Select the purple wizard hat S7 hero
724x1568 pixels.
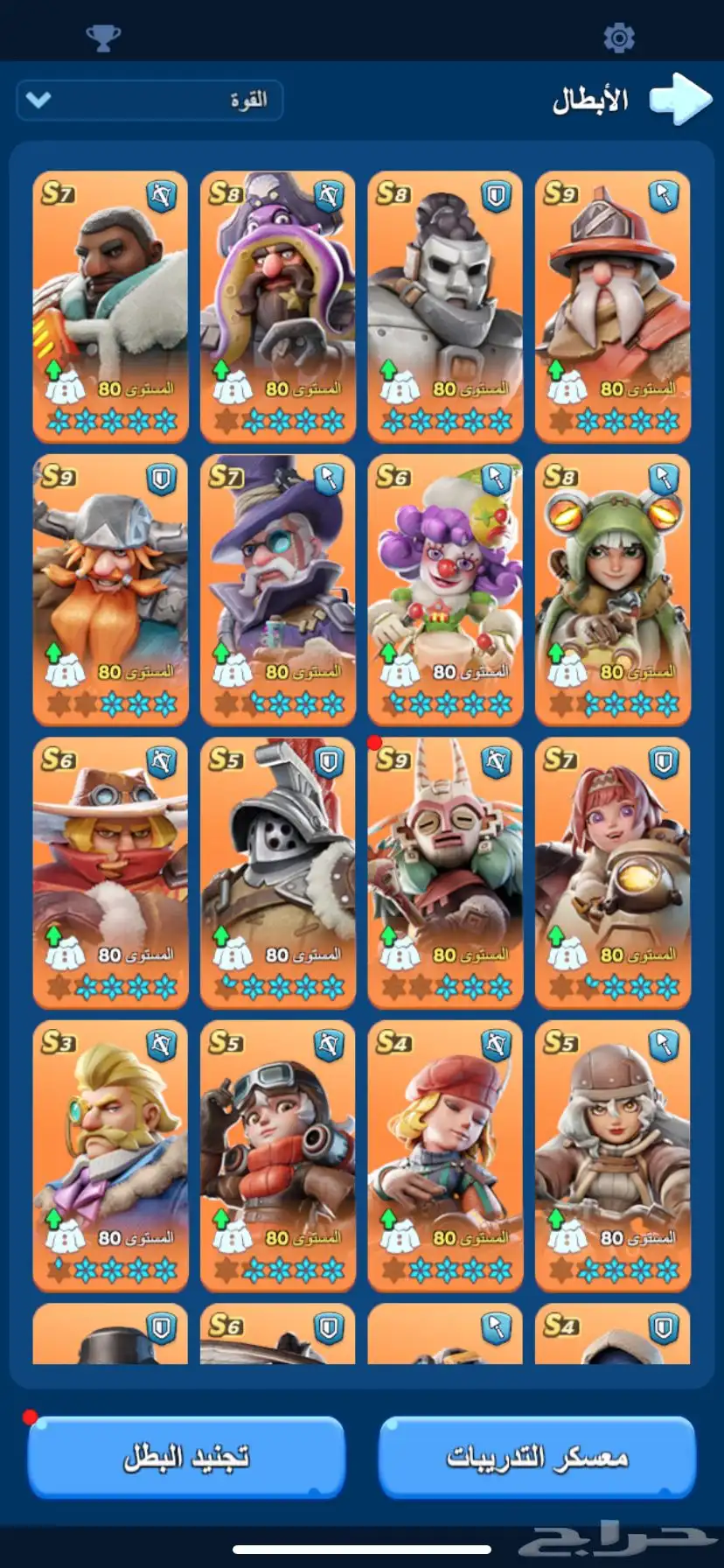tap(278, 590)
